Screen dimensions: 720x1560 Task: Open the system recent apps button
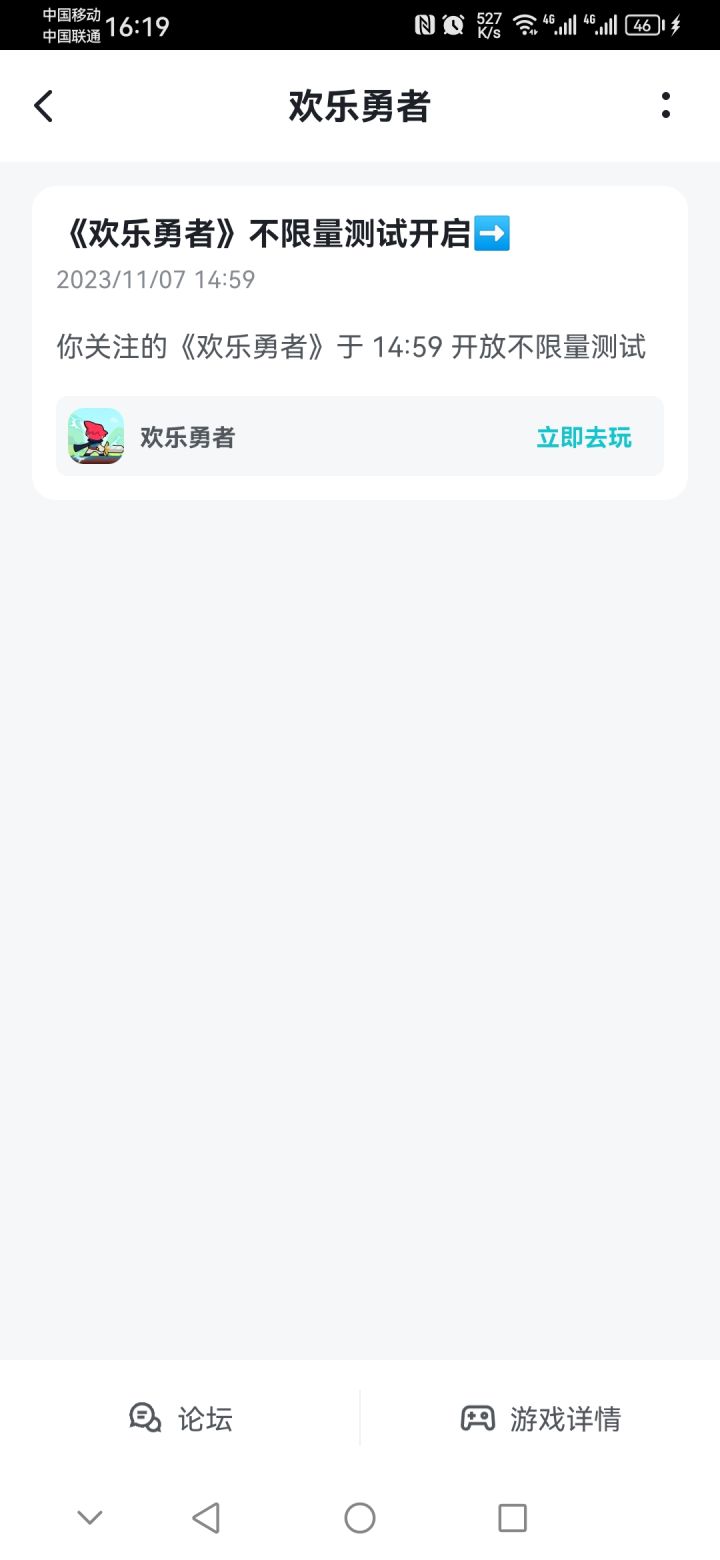512,1518
